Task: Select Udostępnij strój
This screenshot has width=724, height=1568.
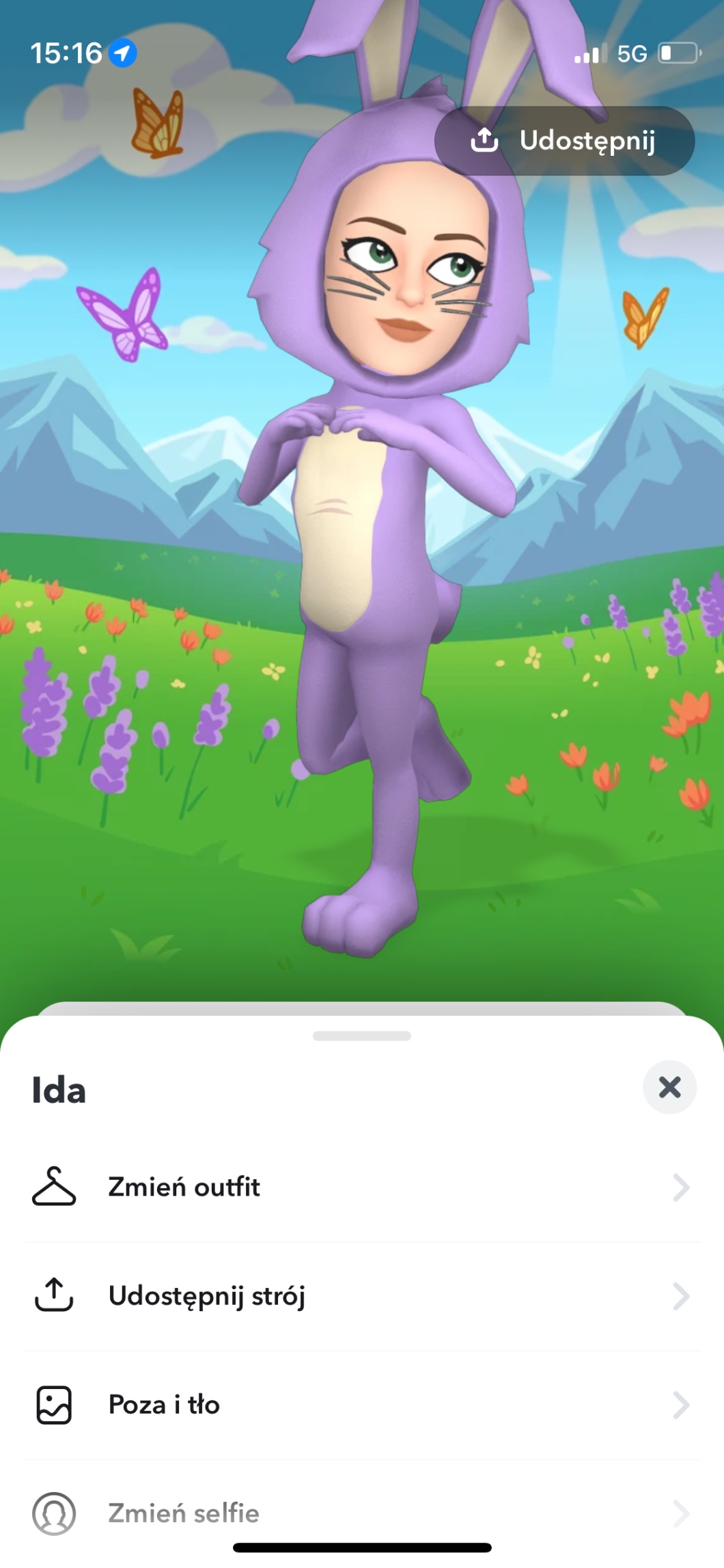Action: tap(362, 1296)
